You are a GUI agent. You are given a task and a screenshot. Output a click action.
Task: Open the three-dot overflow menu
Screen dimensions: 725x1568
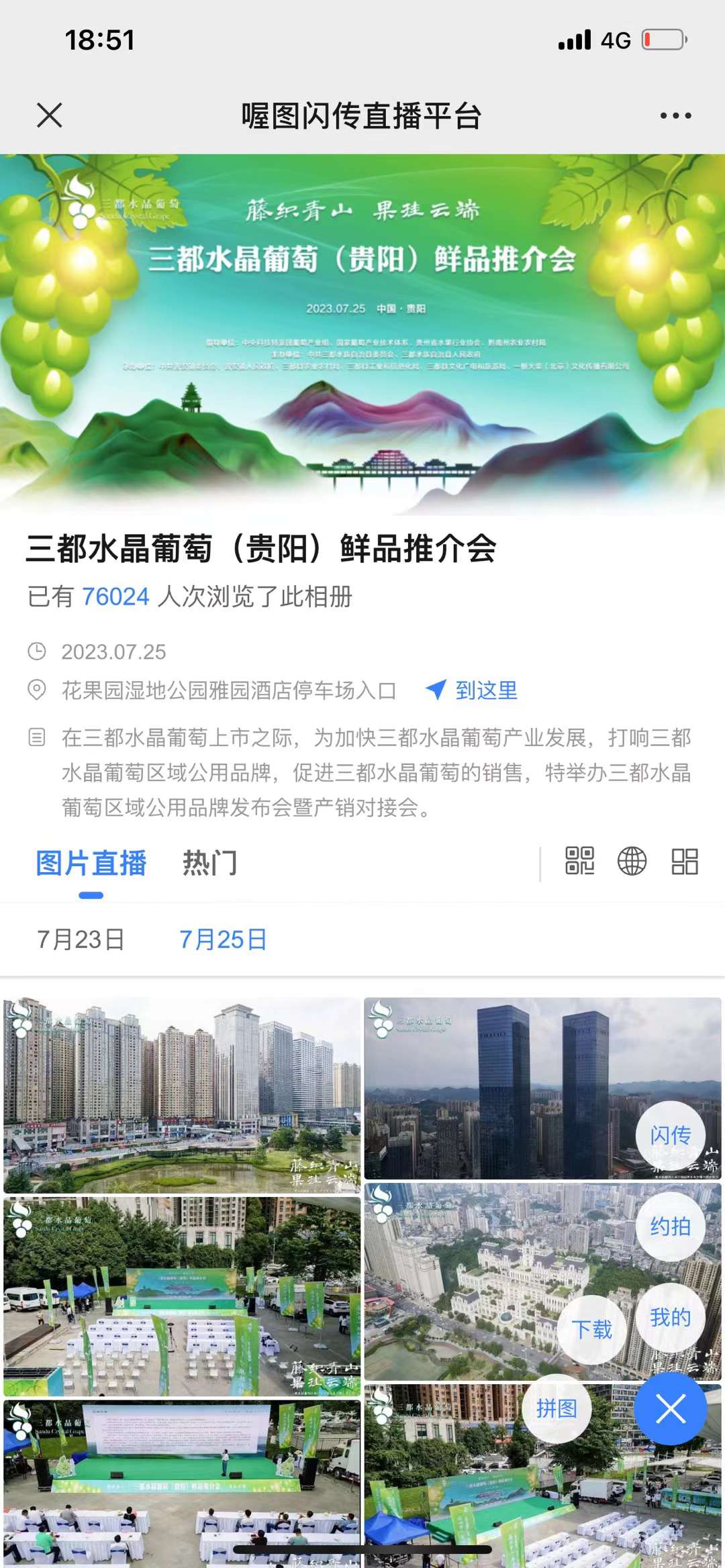pyautogui.click(x=675, y=115)
